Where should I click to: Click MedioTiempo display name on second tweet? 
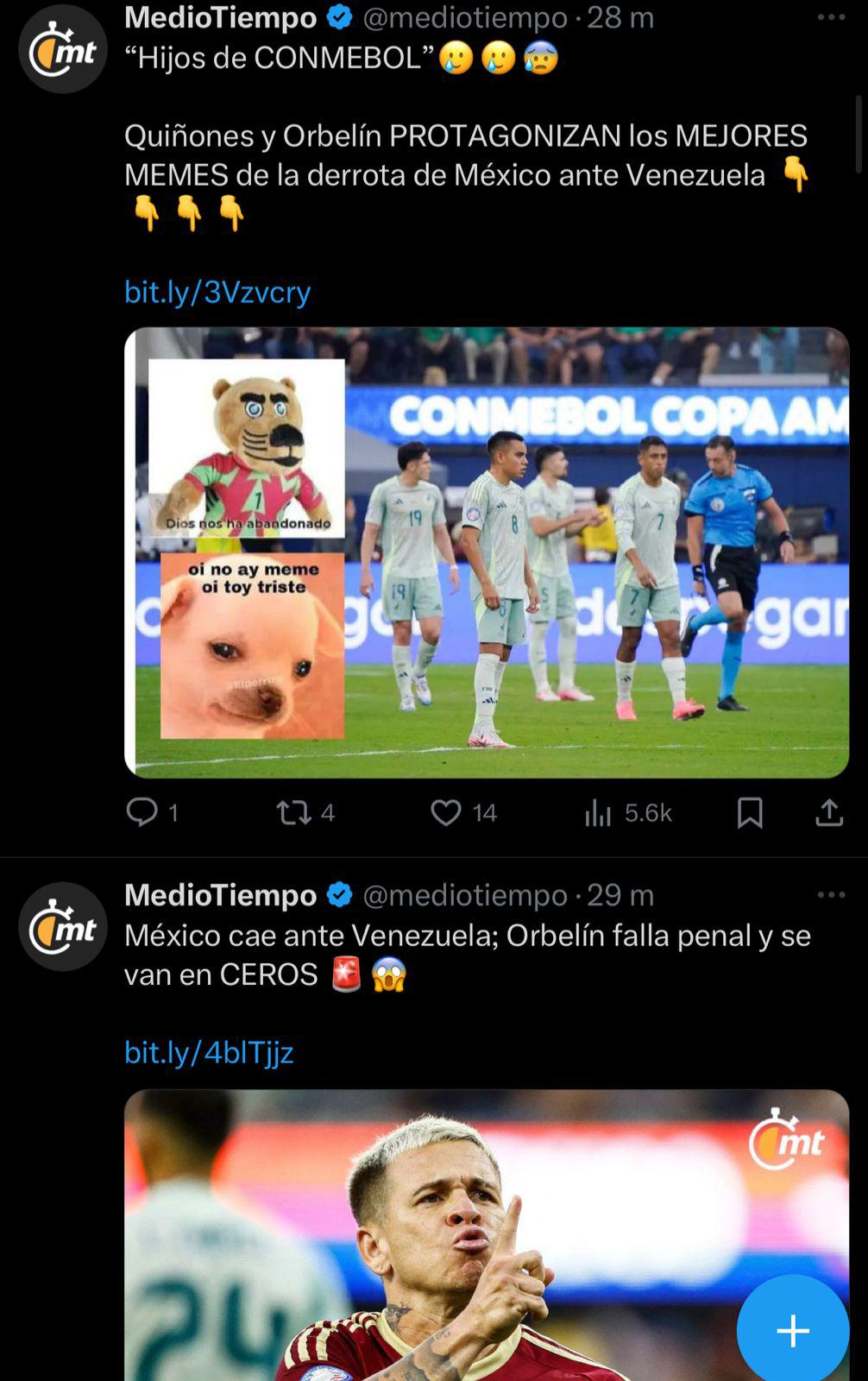[x=220, y=895]
